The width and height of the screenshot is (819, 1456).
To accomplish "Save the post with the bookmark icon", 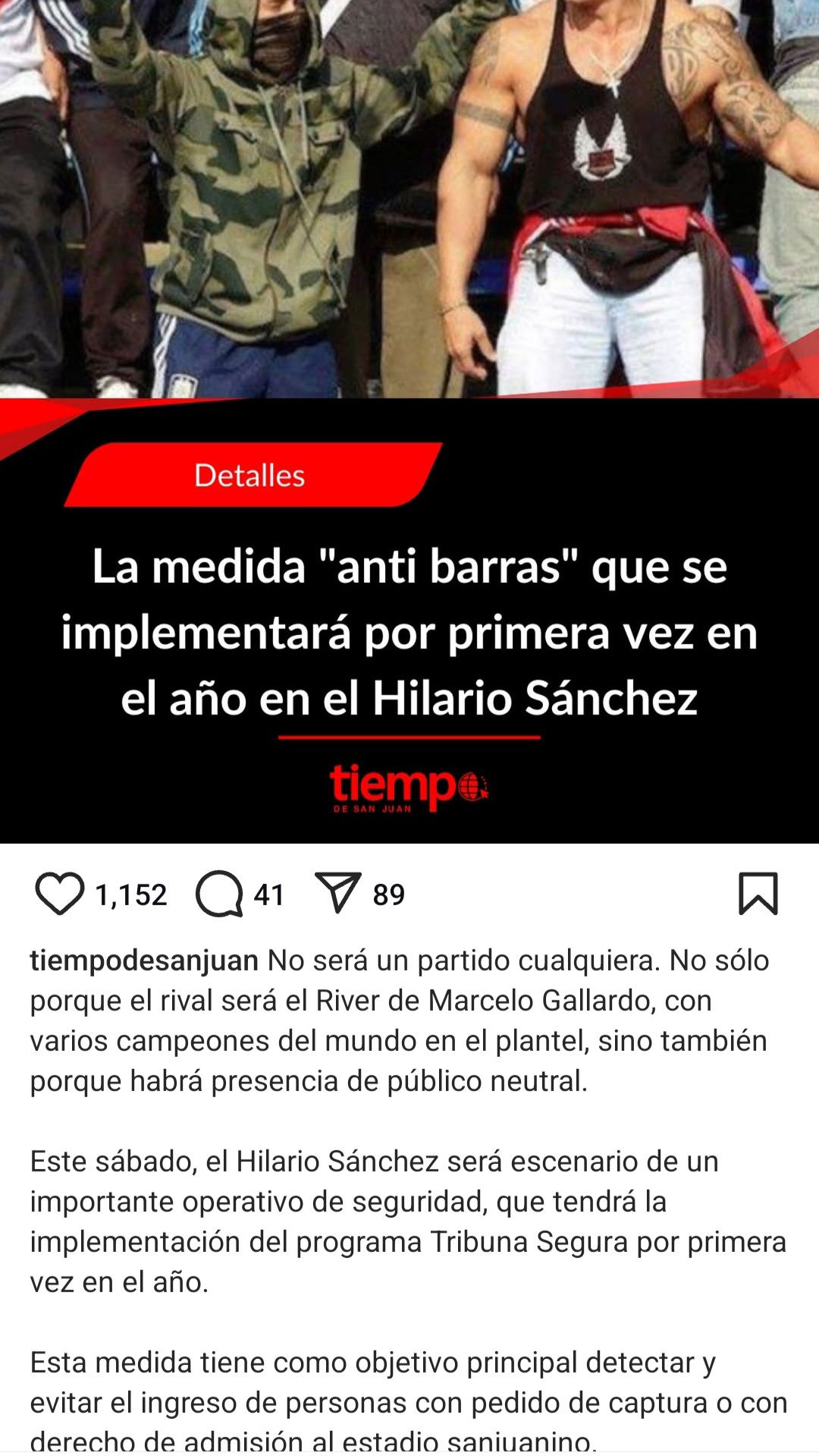I will point(758,894).
